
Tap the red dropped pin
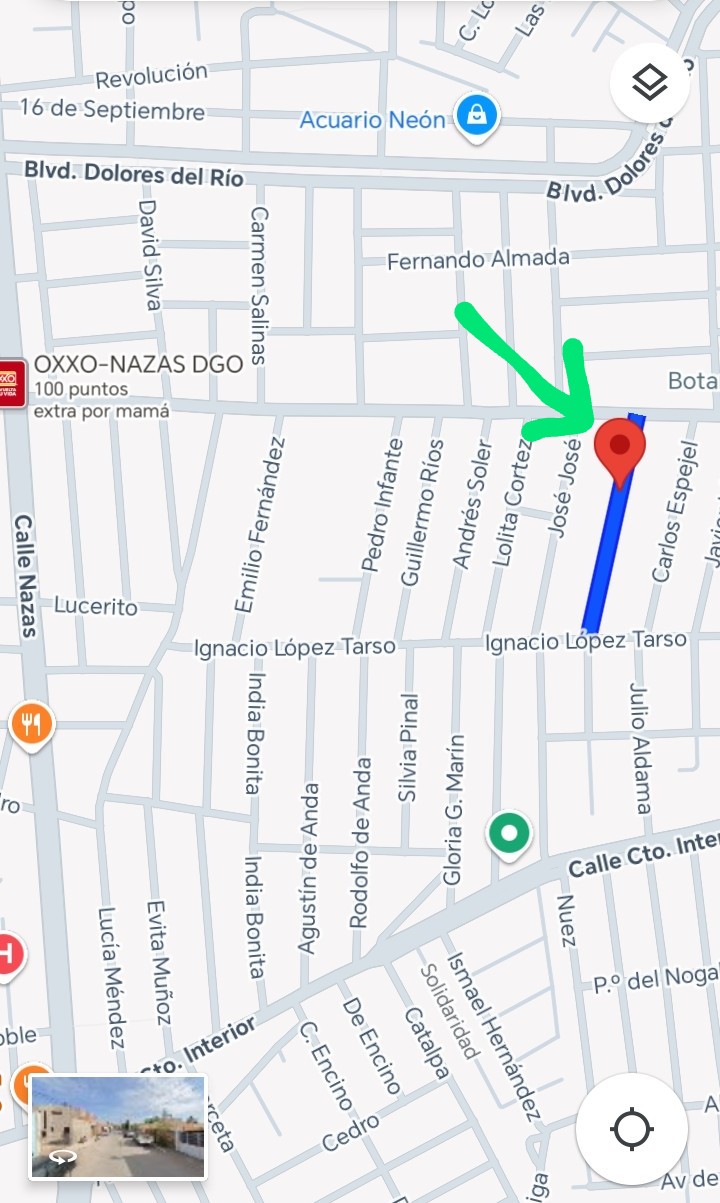pos(620,453)
